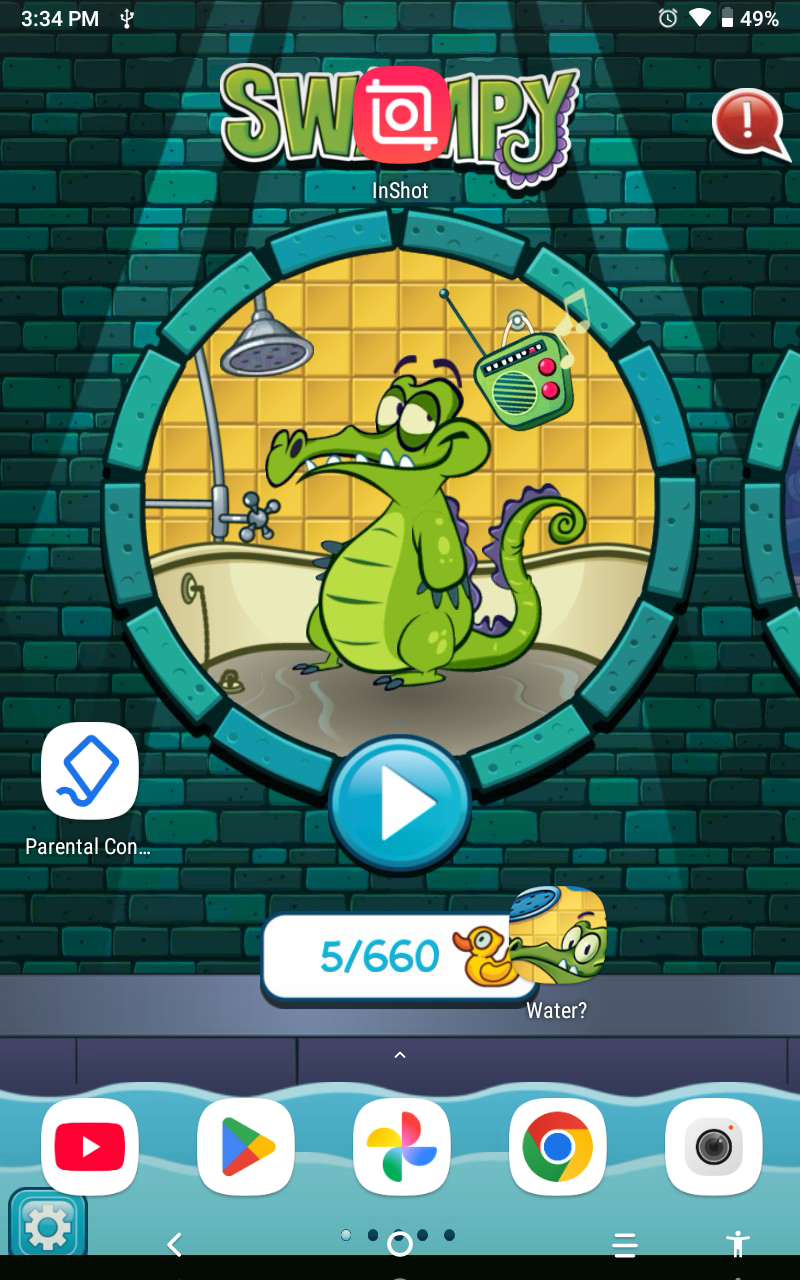Open Google Photos
This screenshot has width=800, height=1280.
401,1146
